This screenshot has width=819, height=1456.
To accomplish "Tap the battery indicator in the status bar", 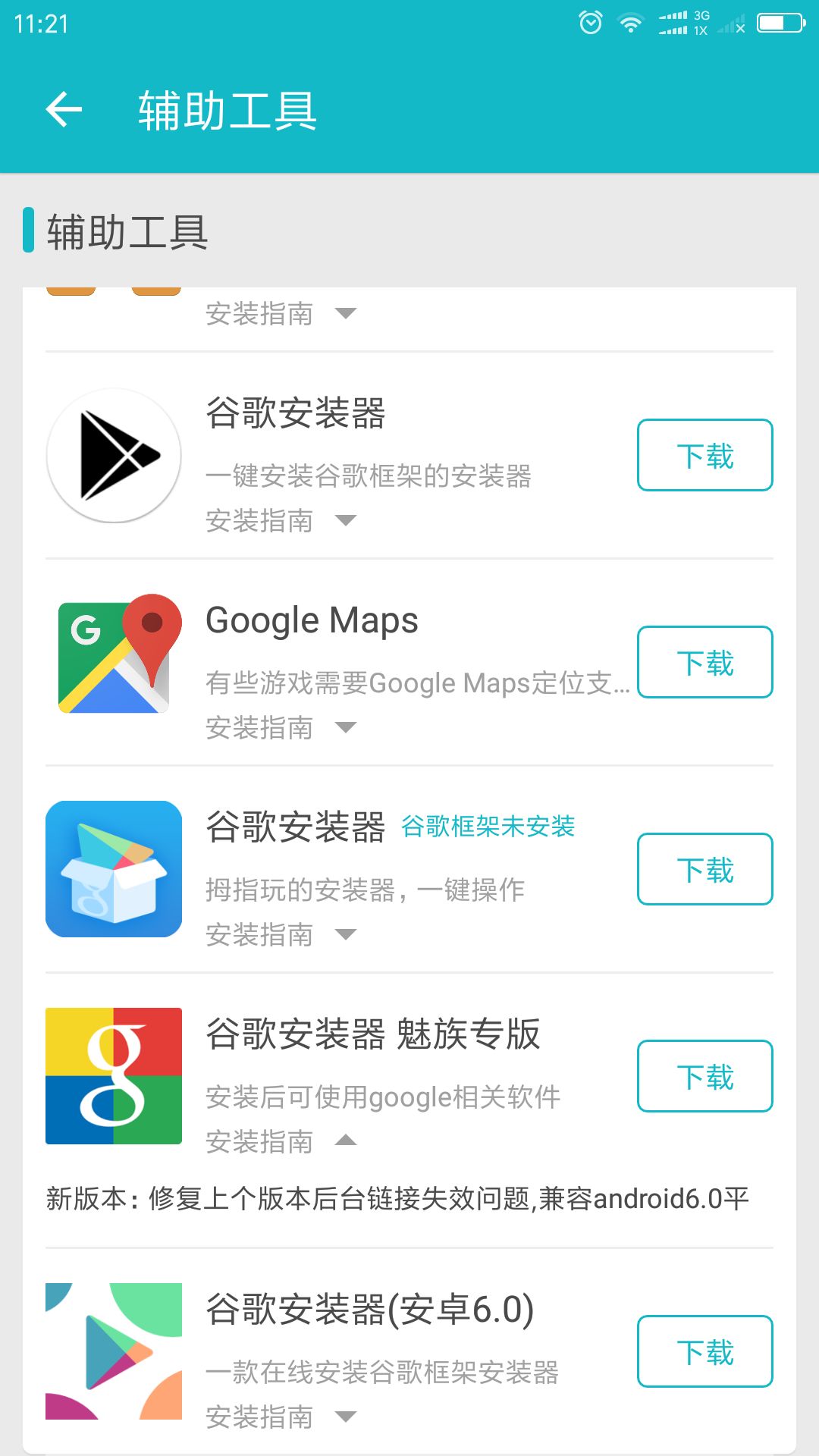I will coord(778,23).
